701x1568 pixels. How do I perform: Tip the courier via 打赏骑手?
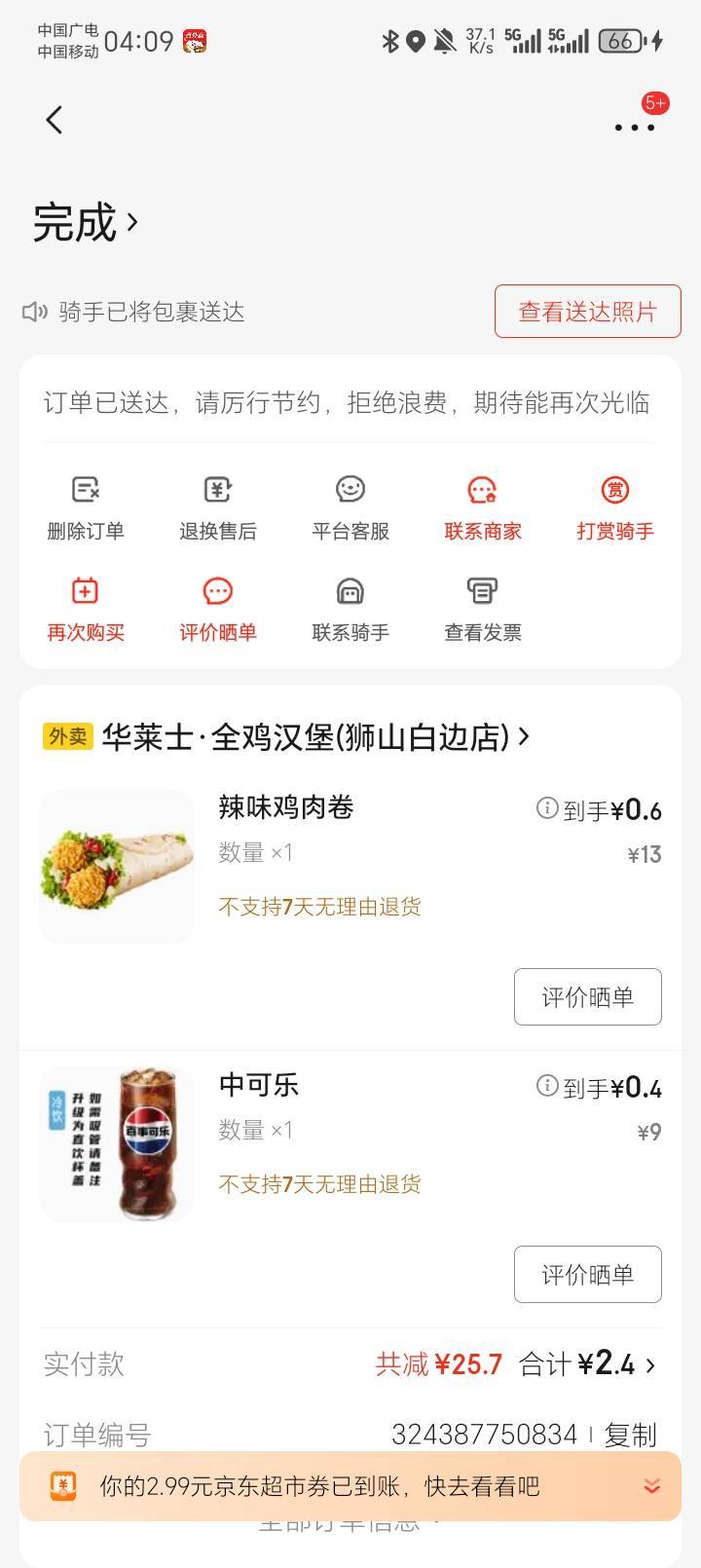click(615, 506)
